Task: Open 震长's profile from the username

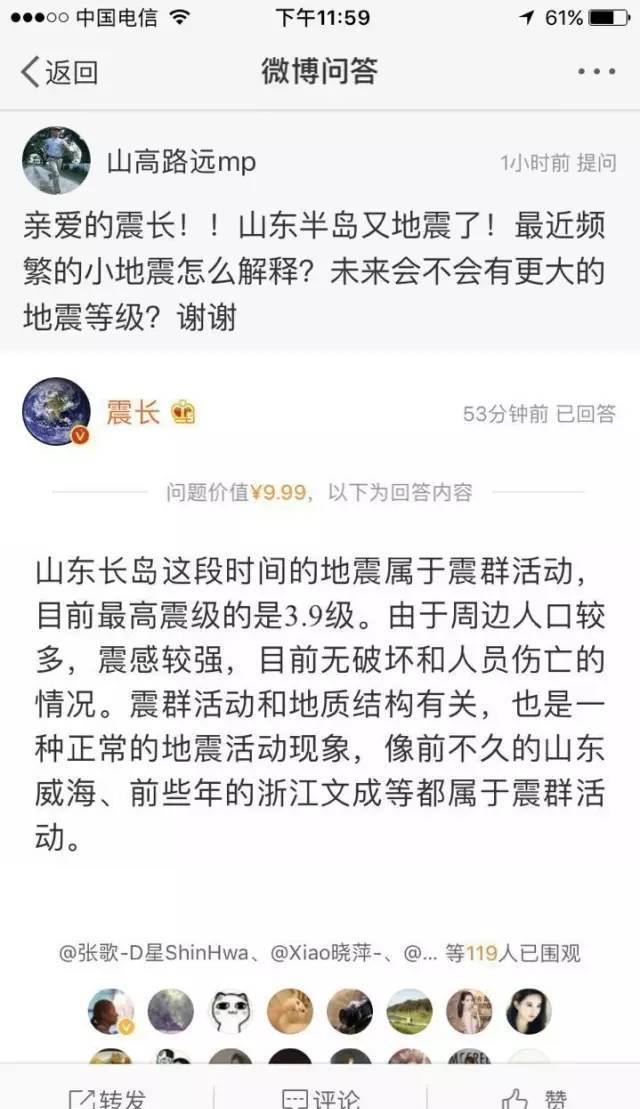Action: coord(133,412)
